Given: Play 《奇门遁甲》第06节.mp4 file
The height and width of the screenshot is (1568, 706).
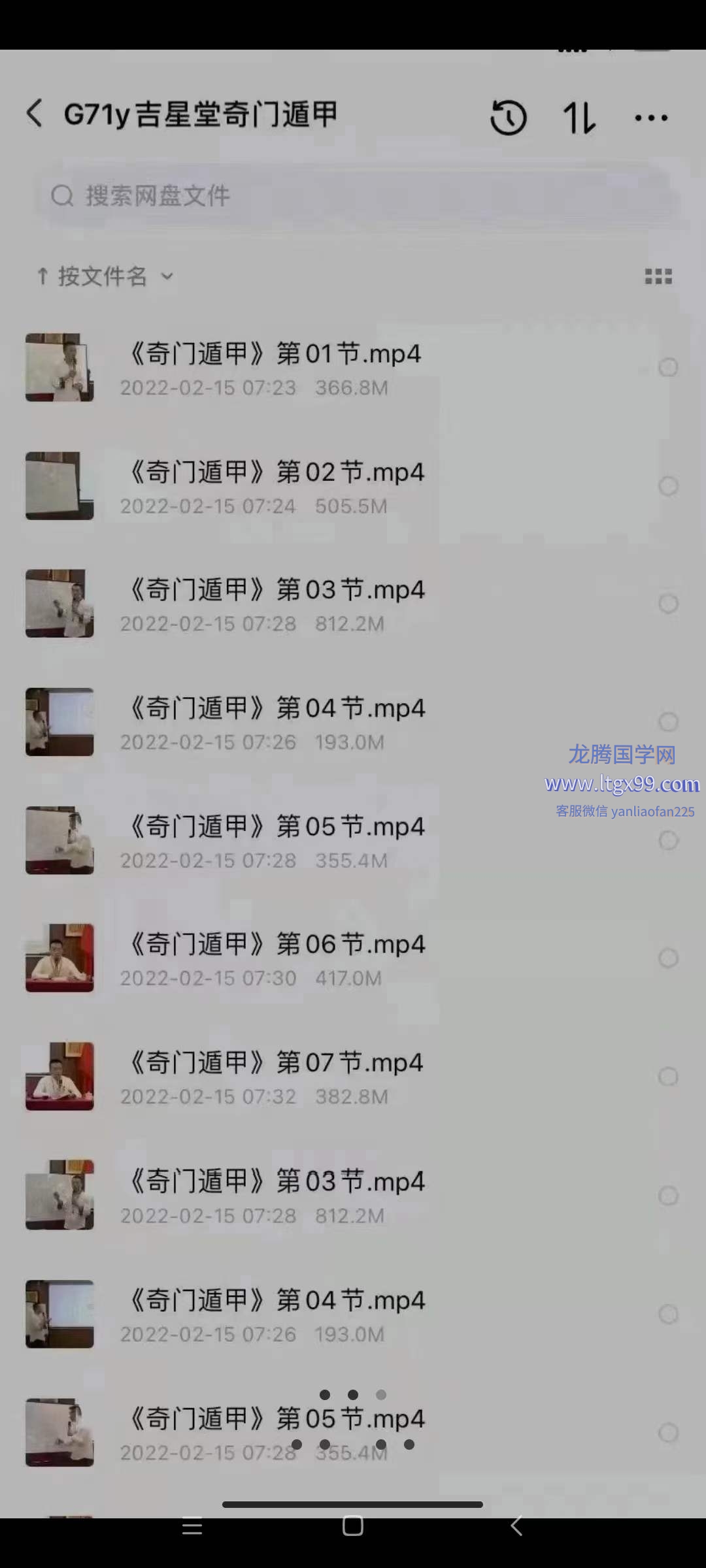Looking at the screenshot, I should coord(275,958).
